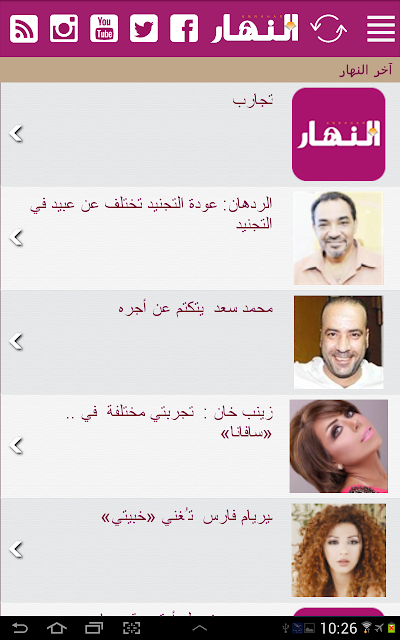Tap the refresh icon

tap(328, 29)
